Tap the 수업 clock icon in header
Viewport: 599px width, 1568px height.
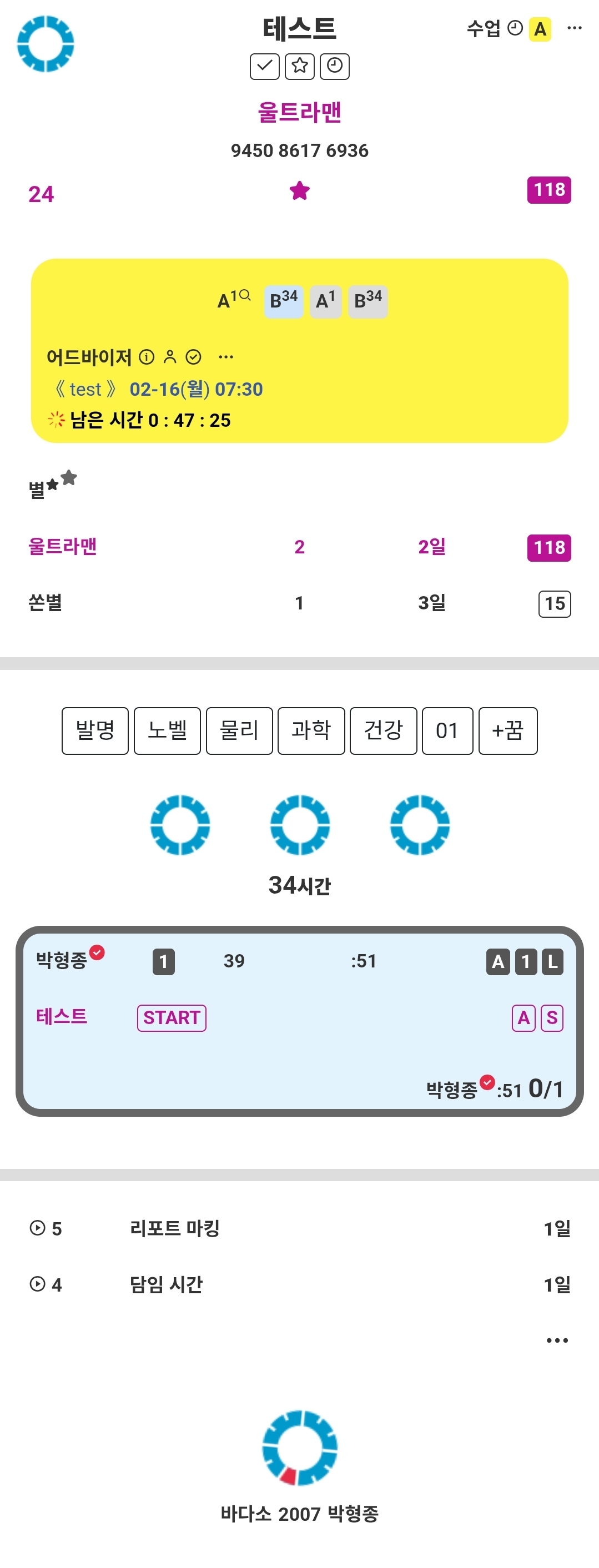click(x=515, y=28)
